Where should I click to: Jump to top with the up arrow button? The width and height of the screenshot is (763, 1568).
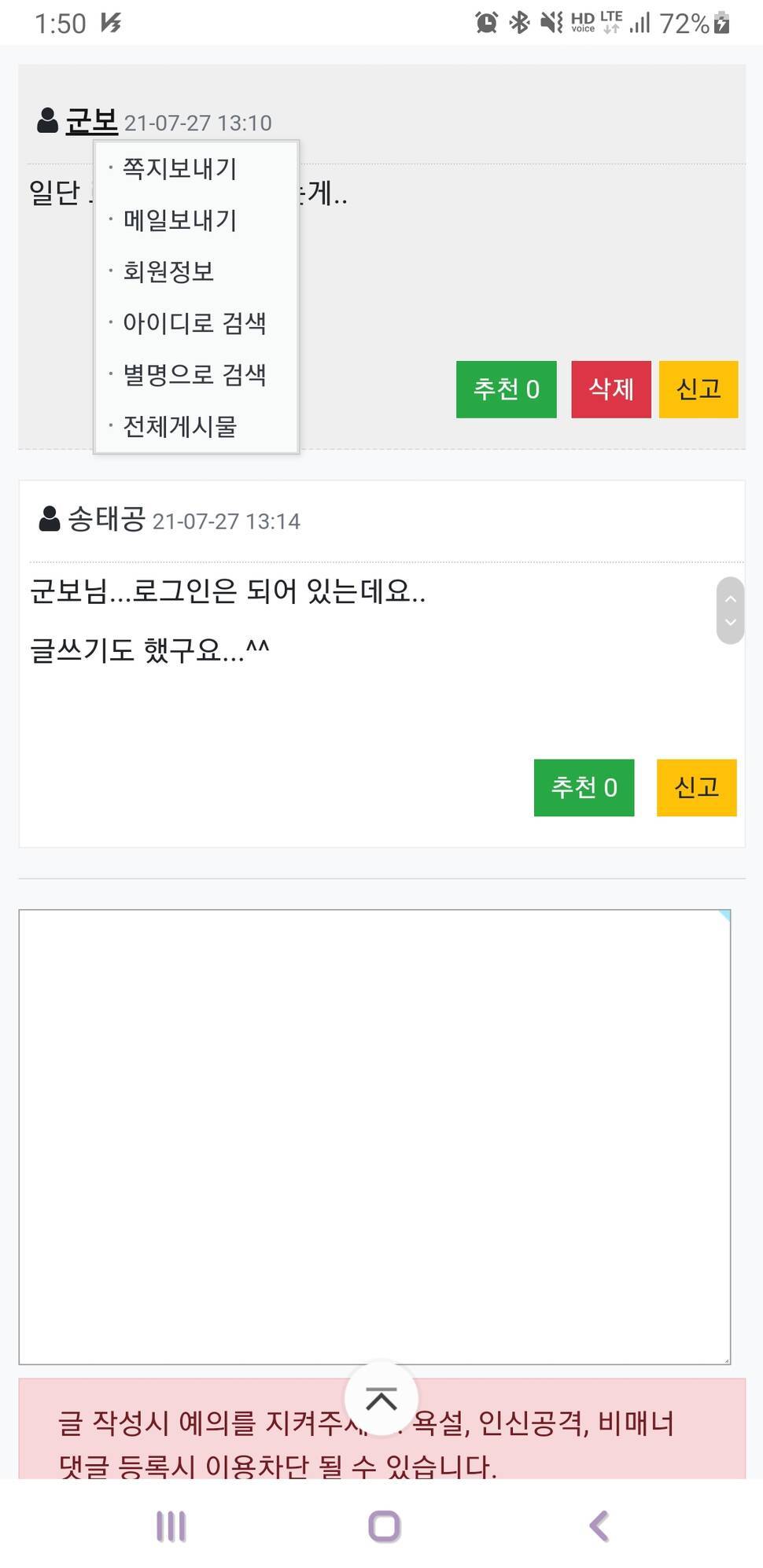click(x=381, y=1399)
